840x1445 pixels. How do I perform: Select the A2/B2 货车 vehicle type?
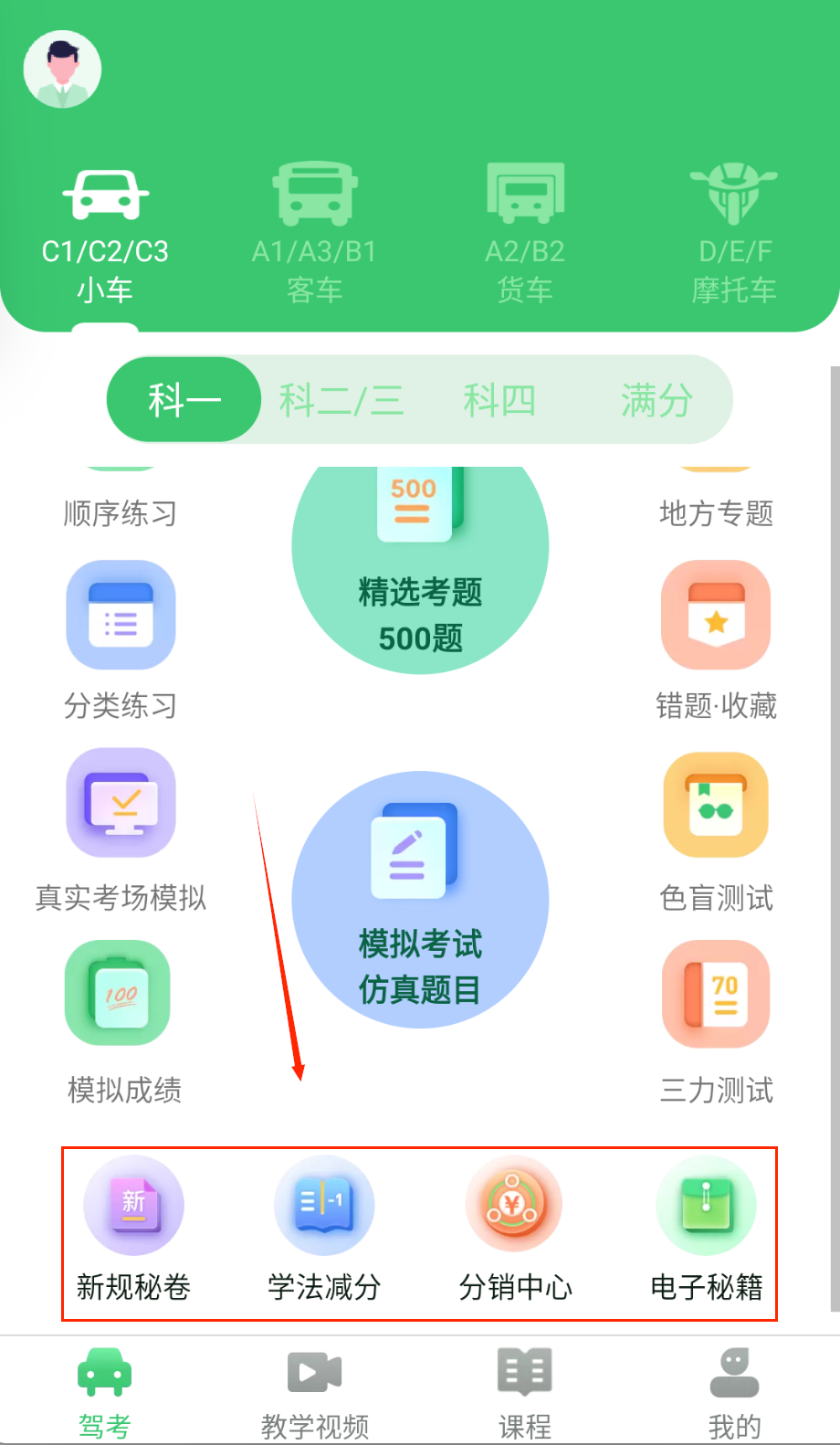pos(525,231)
